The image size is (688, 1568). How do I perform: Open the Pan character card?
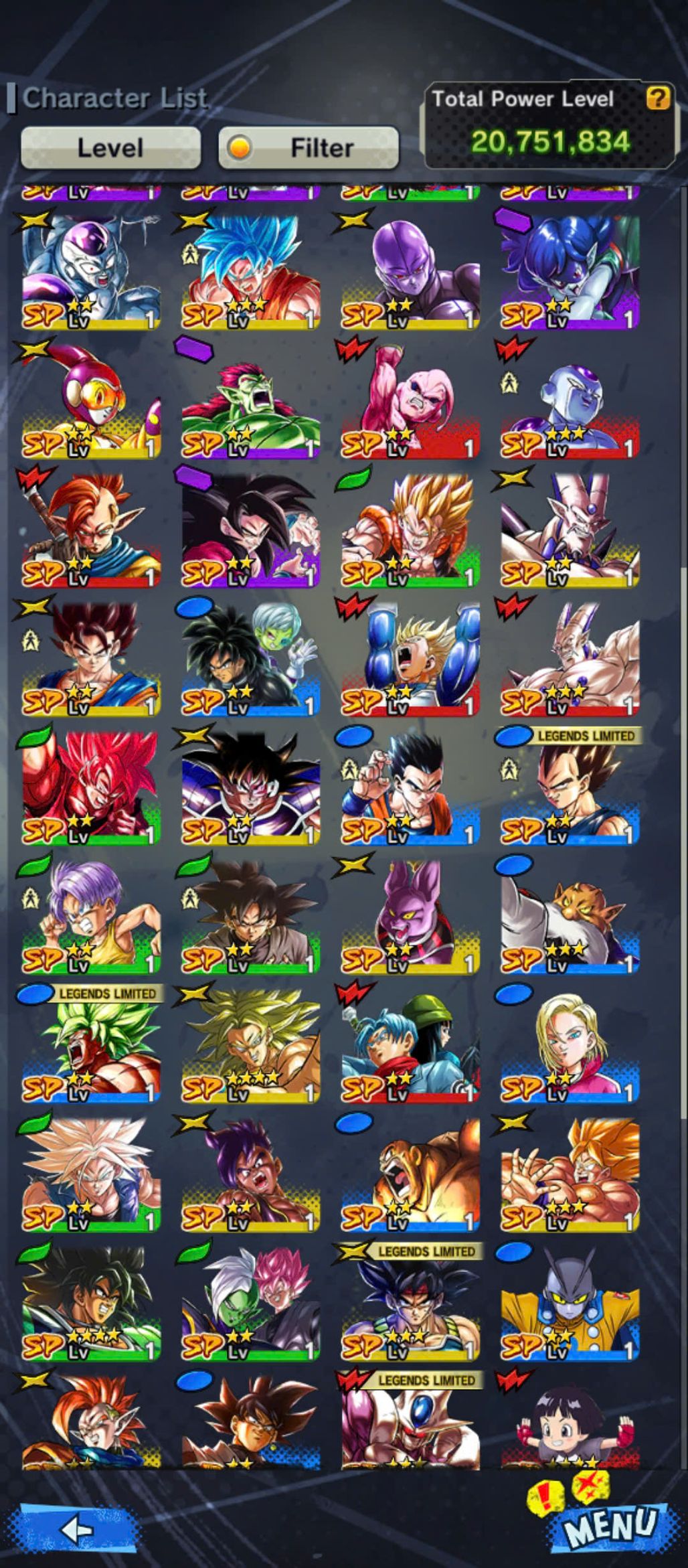click(570, 1423)
